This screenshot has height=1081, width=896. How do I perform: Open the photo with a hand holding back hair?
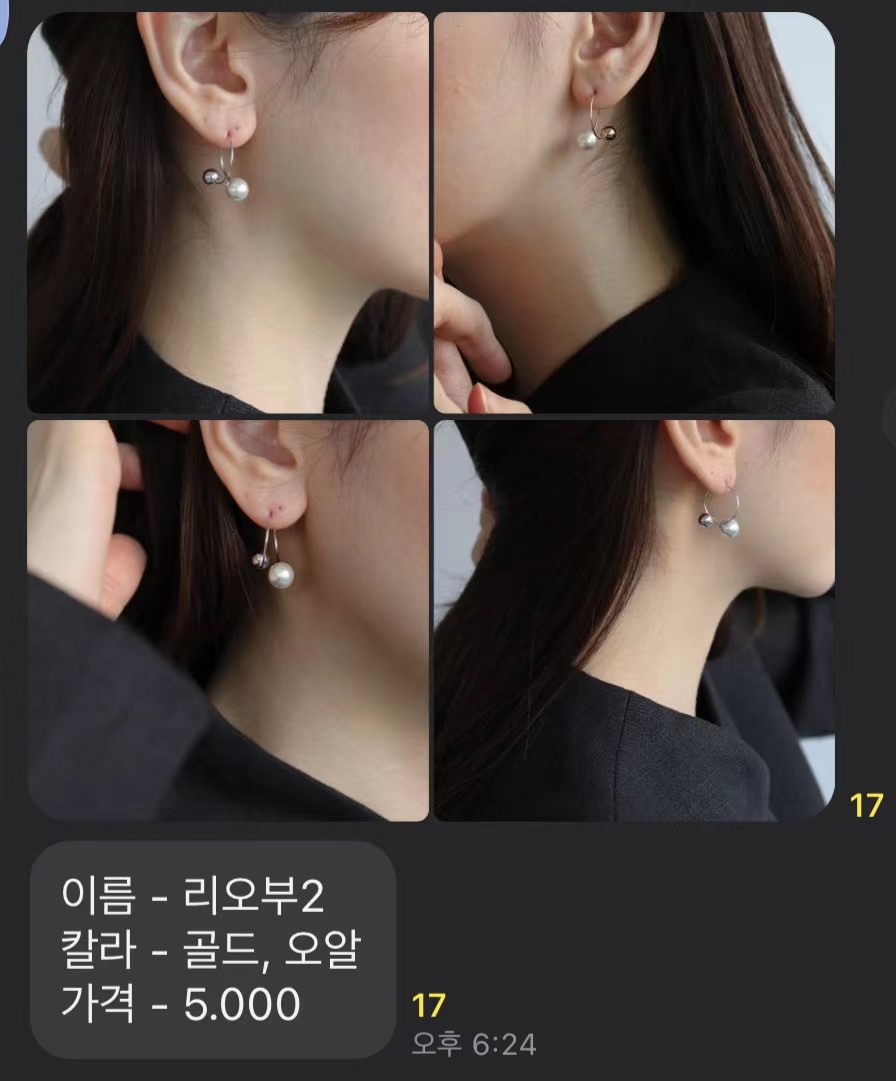(x=227, y=620)
